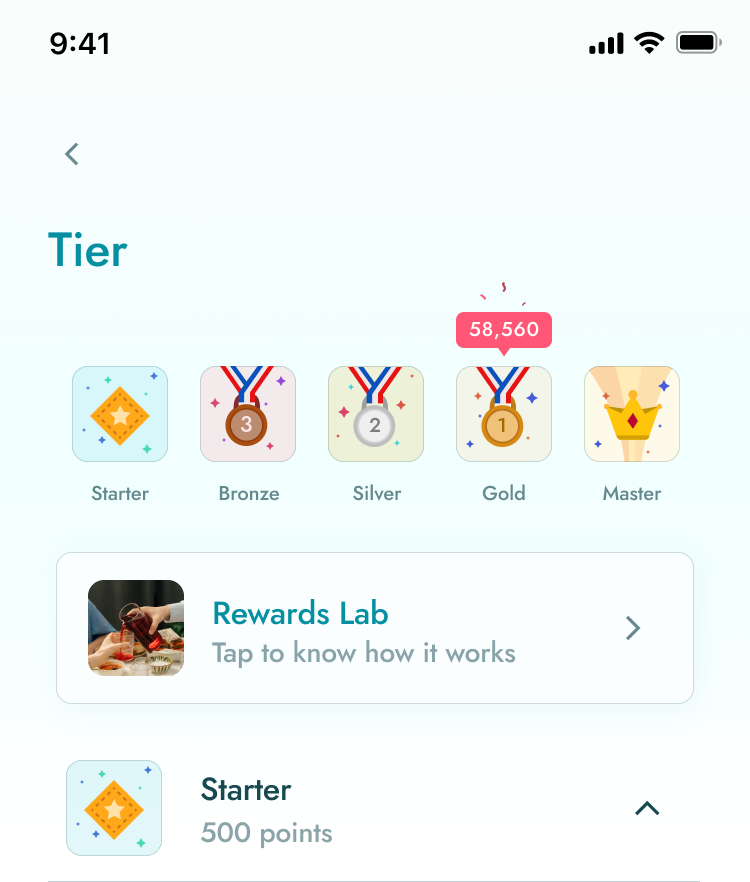This screenshot has height=882, width=750.
Task: View the Gold tier medal
Action: coord(504,414)
